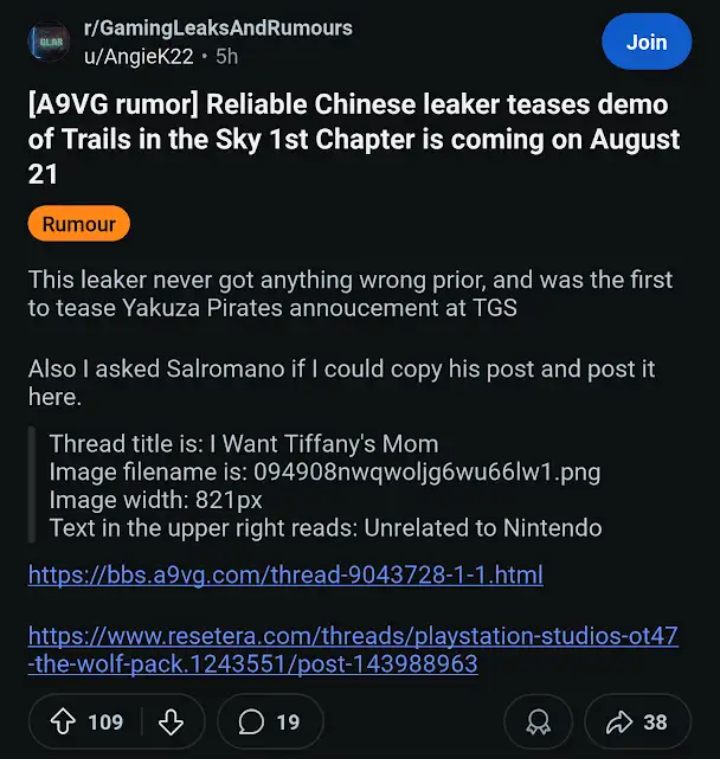Open the bbs.a9vg.com thread link
Image resolution: width=720 pixels, height=759 pixels.
[285, 575]
